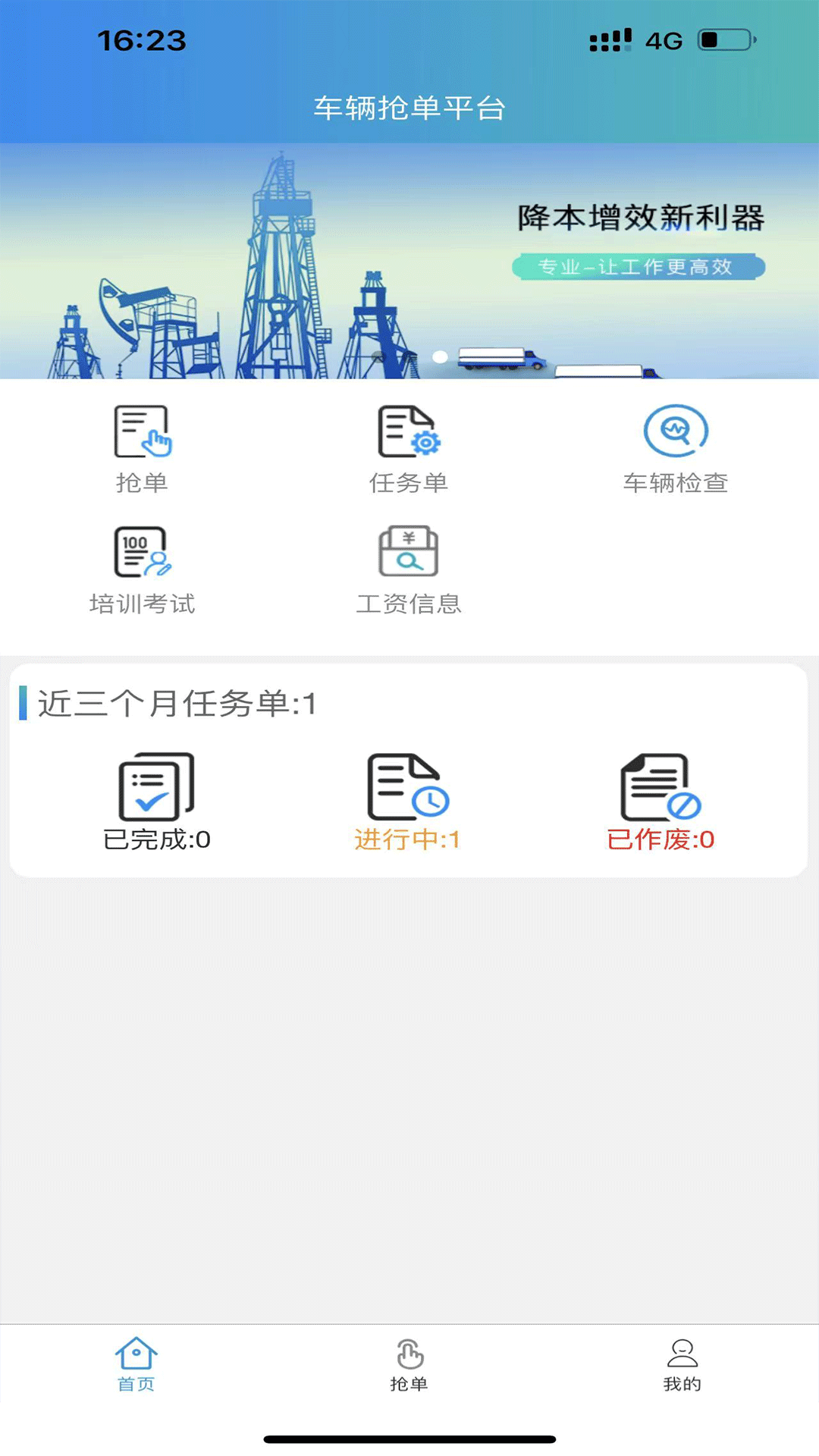View 工资信息 salary information
819x1456 pixels.
[408, 569]
